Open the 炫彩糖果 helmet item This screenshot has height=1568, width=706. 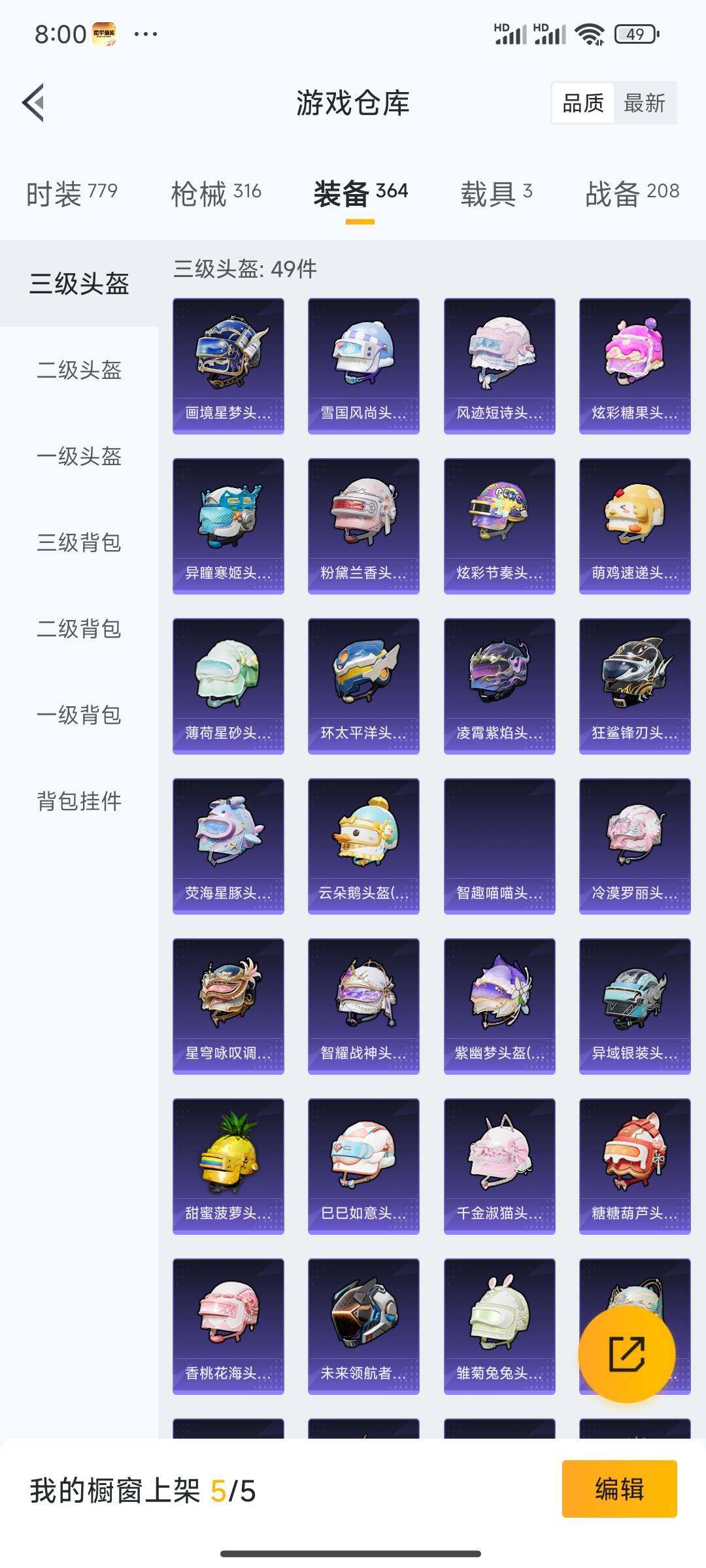[633, 364]
